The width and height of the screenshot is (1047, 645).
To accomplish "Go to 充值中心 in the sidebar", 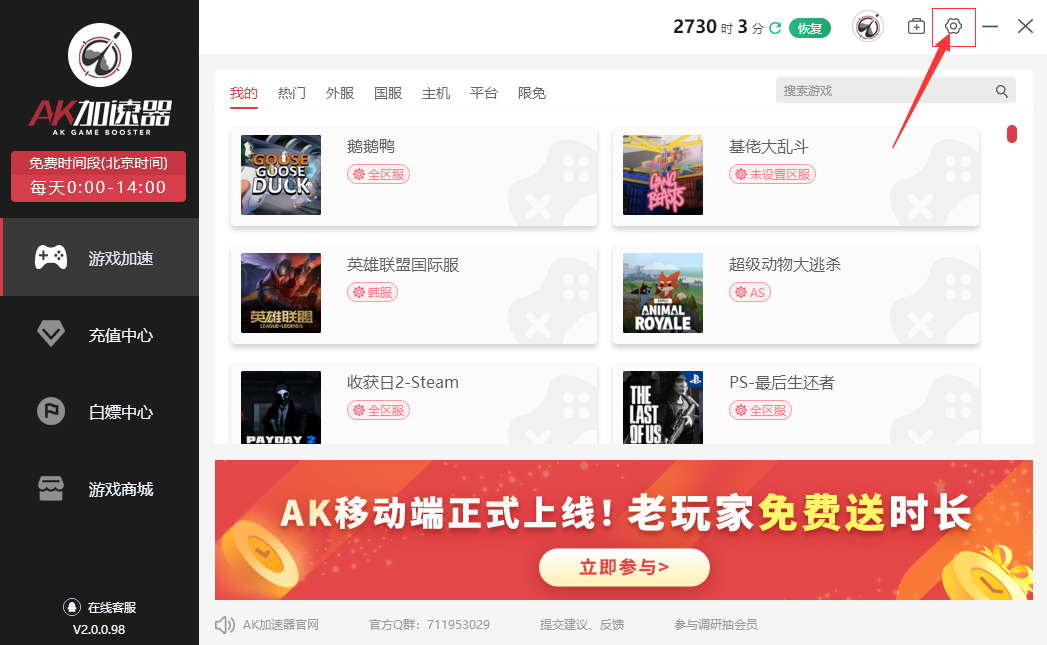I will 100,335.
